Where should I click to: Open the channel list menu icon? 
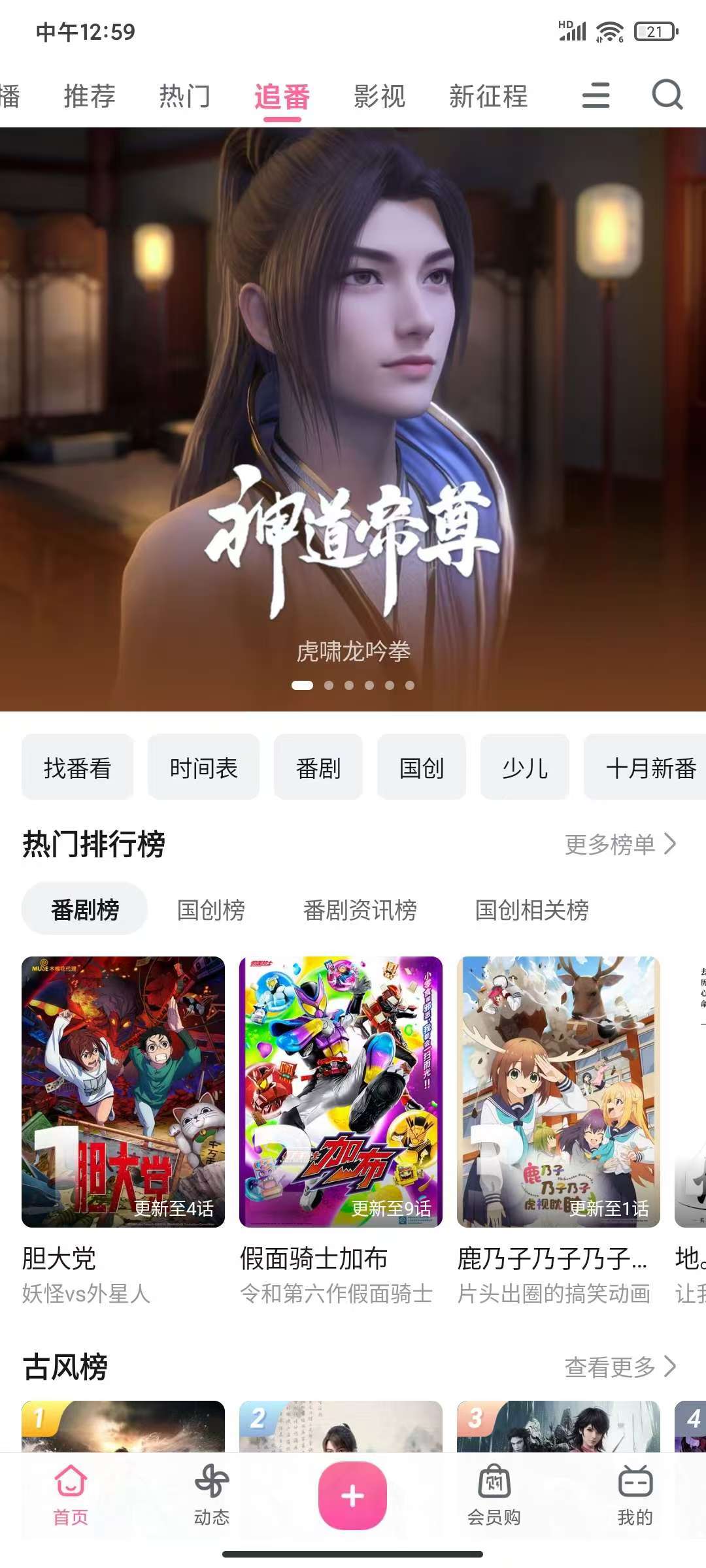coord(596,95)
